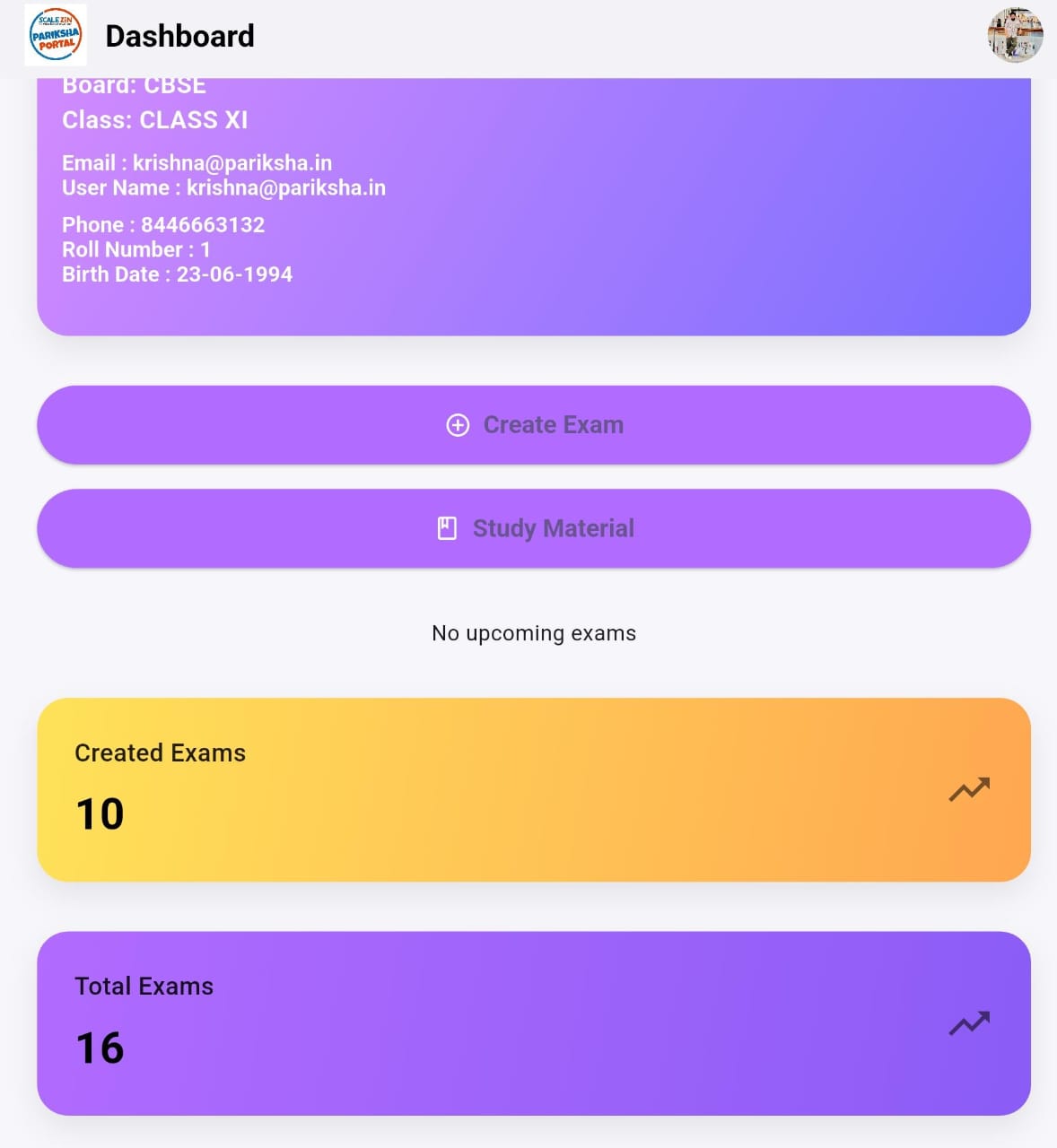The height and width of the screenshot is (1148, 1057).
Task: Click the avatar in the top right corner
Action: tap(1017, 36)
